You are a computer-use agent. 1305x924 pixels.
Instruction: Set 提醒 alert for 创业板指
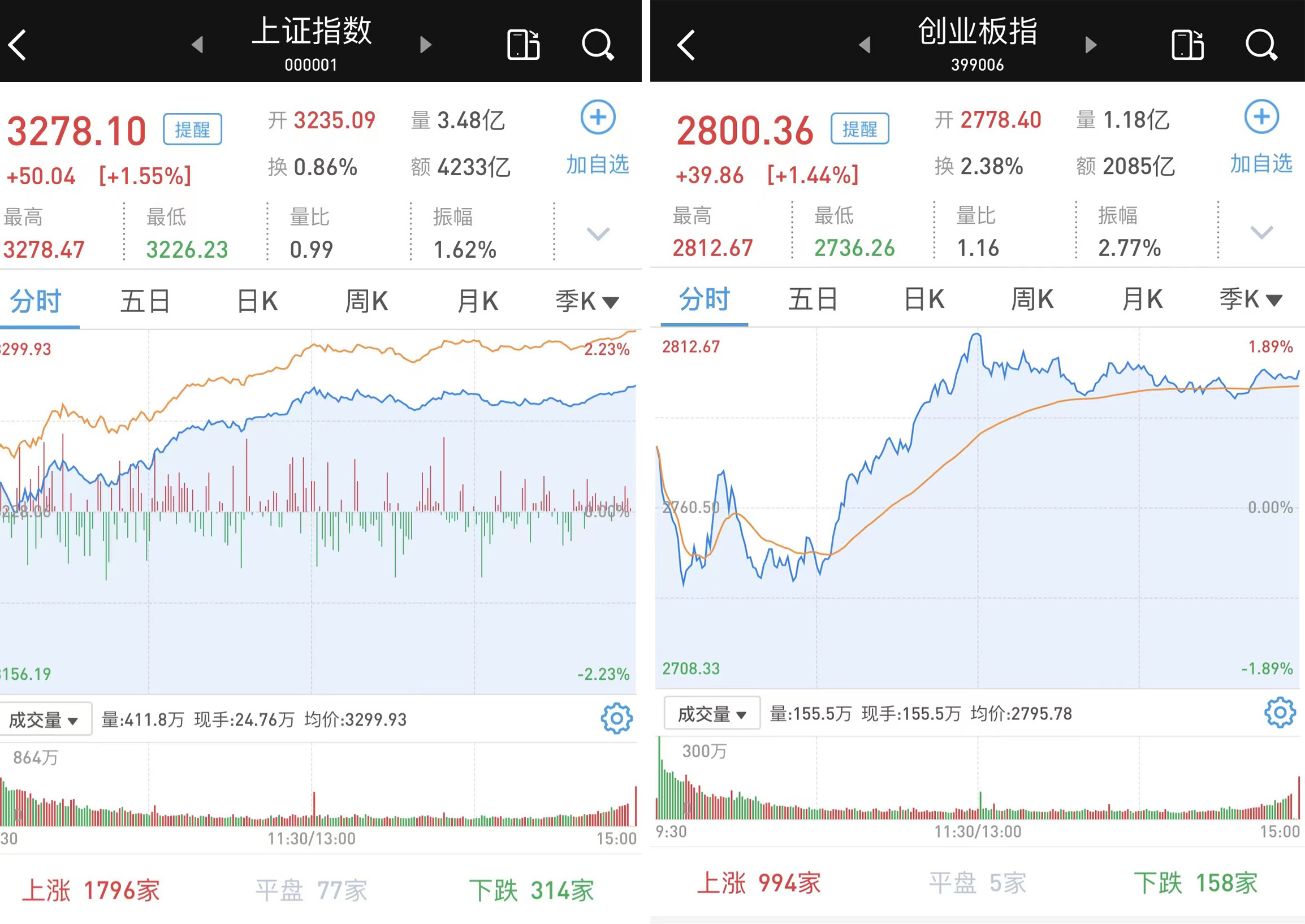coord(859,129)
